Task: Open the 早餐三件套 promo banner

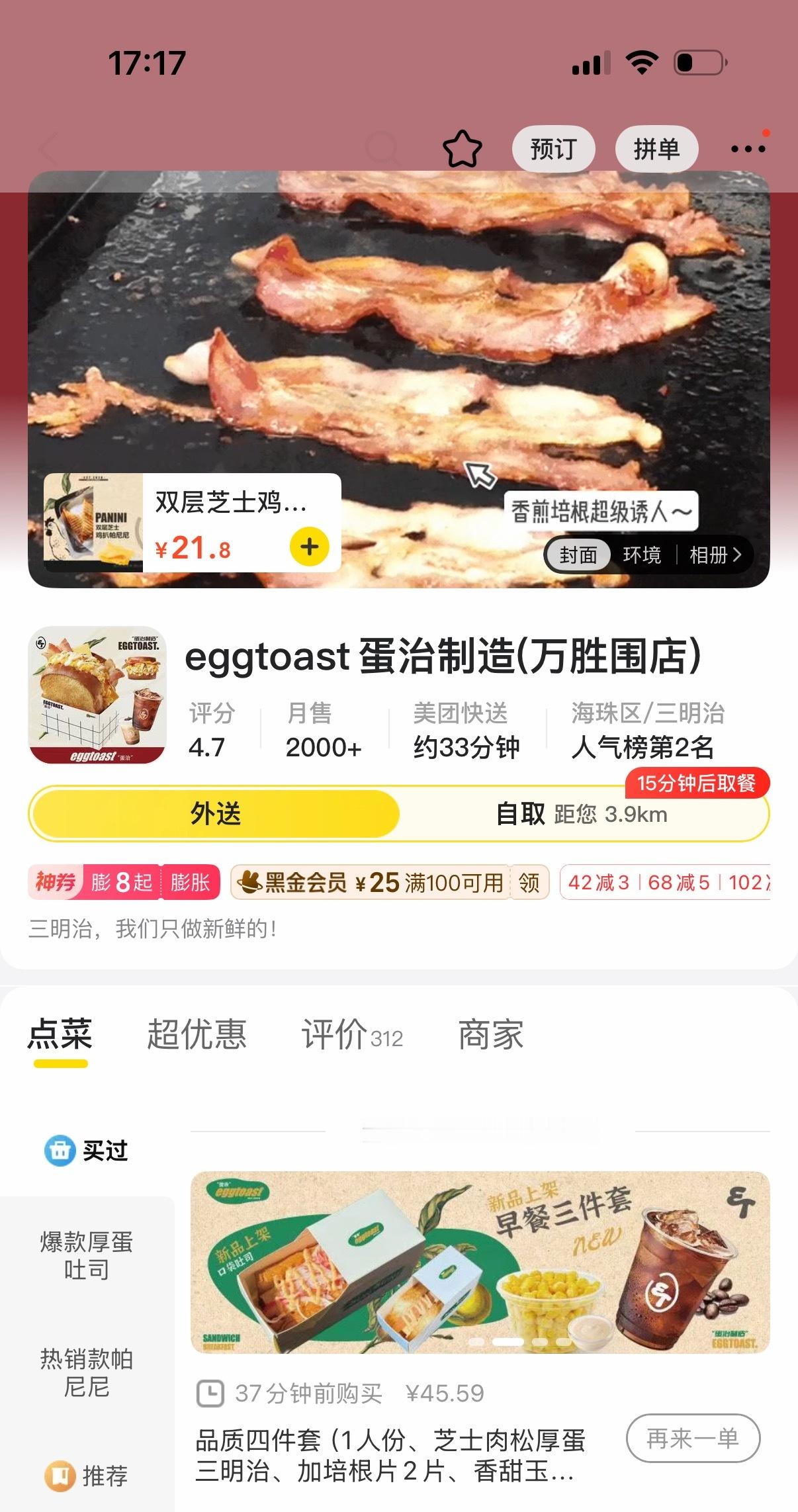Action: [480, 1262]
